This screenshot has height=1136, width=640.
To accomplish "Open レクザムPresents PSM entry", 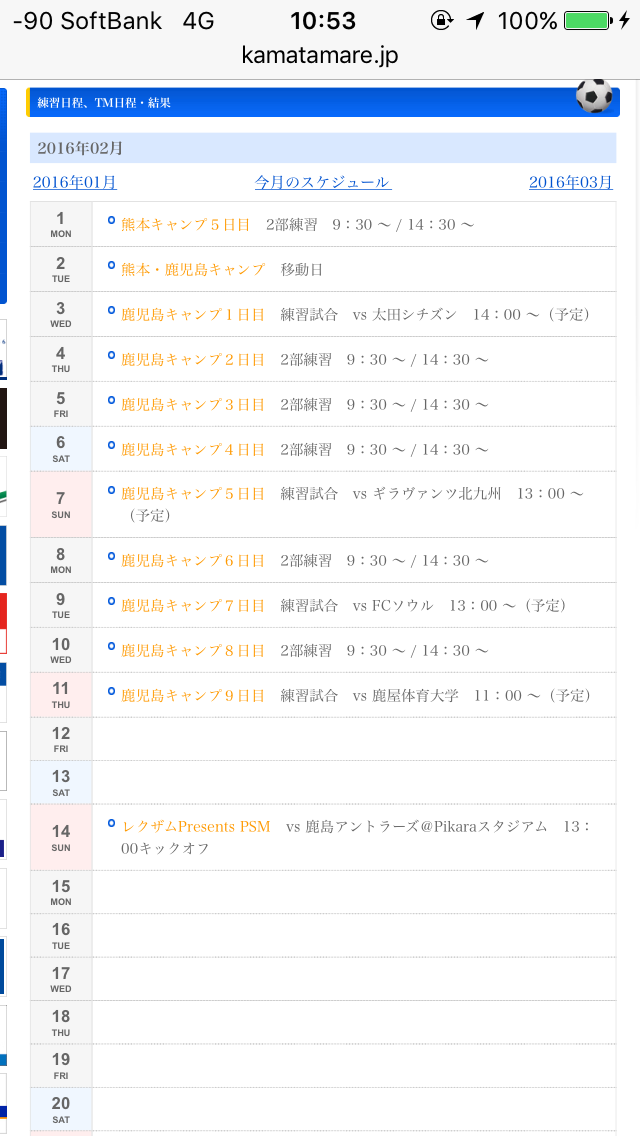I will pos(196,827).
